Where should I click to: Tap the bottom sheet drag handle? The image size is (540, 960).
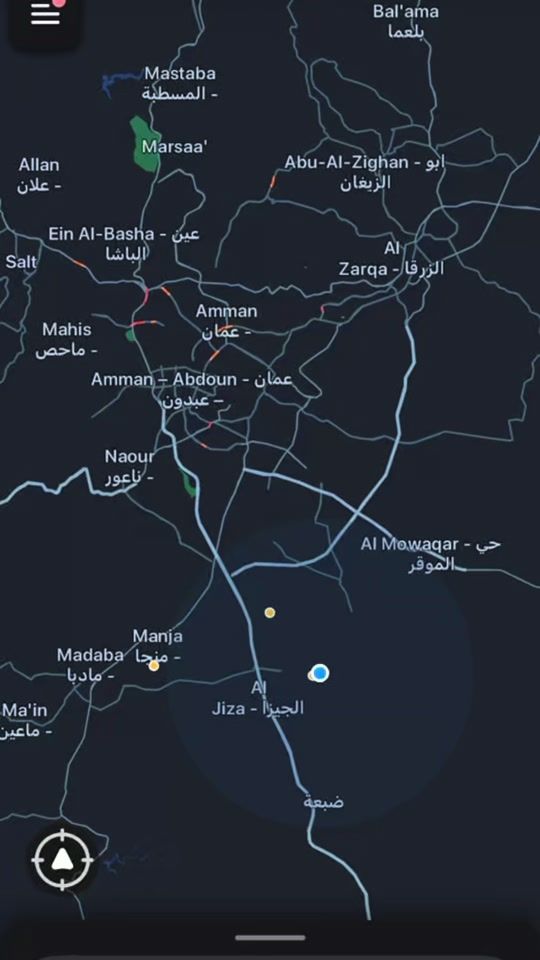(270, 937)
